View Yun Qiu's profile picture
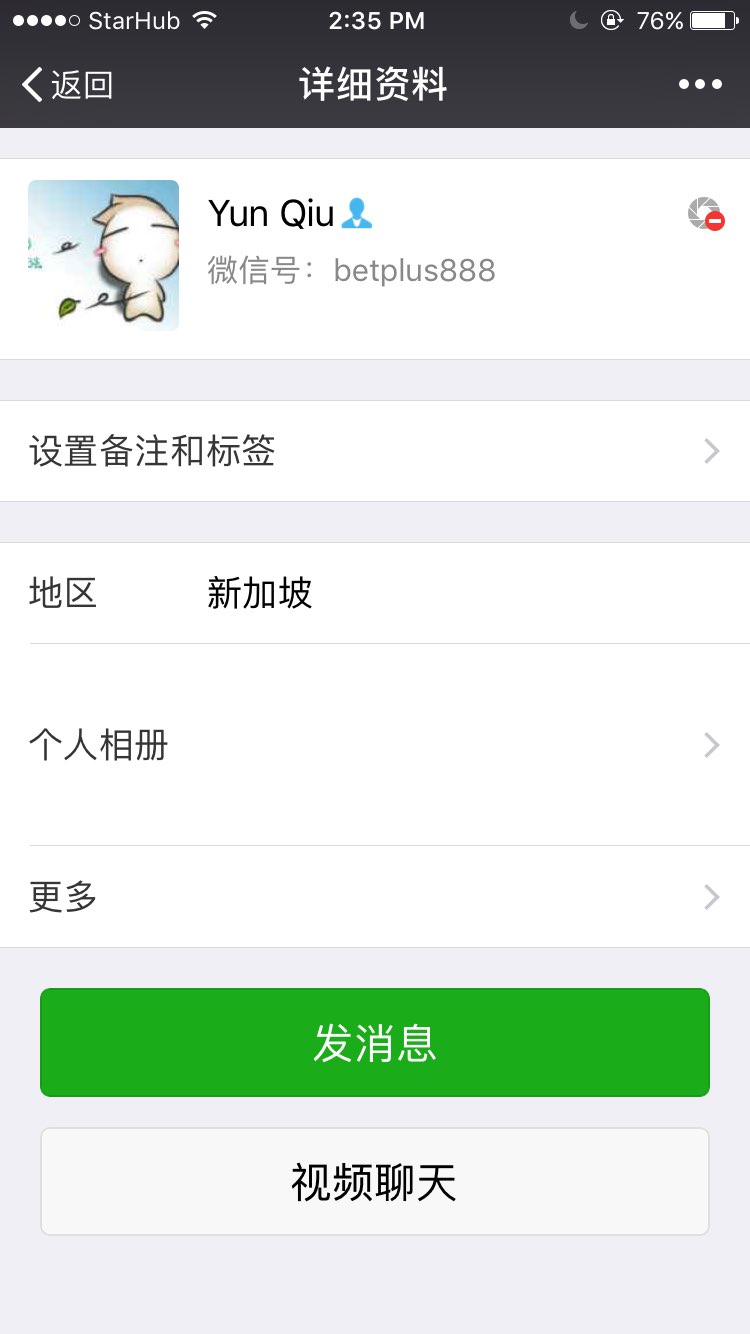This screenshot has height=1334, width=750. tap(103, 255)
